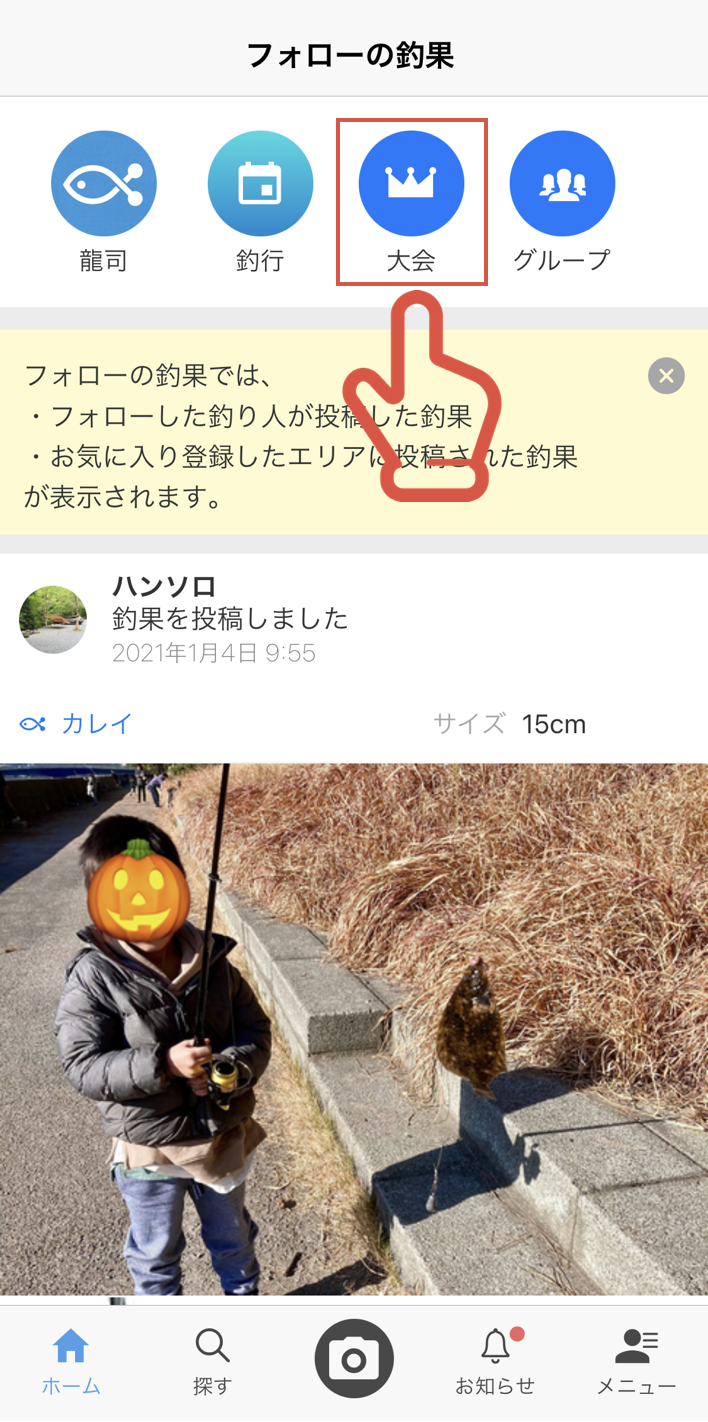Switch to the 探す search tab
Screen dimensions: 708x1422
pos(212,1362)
